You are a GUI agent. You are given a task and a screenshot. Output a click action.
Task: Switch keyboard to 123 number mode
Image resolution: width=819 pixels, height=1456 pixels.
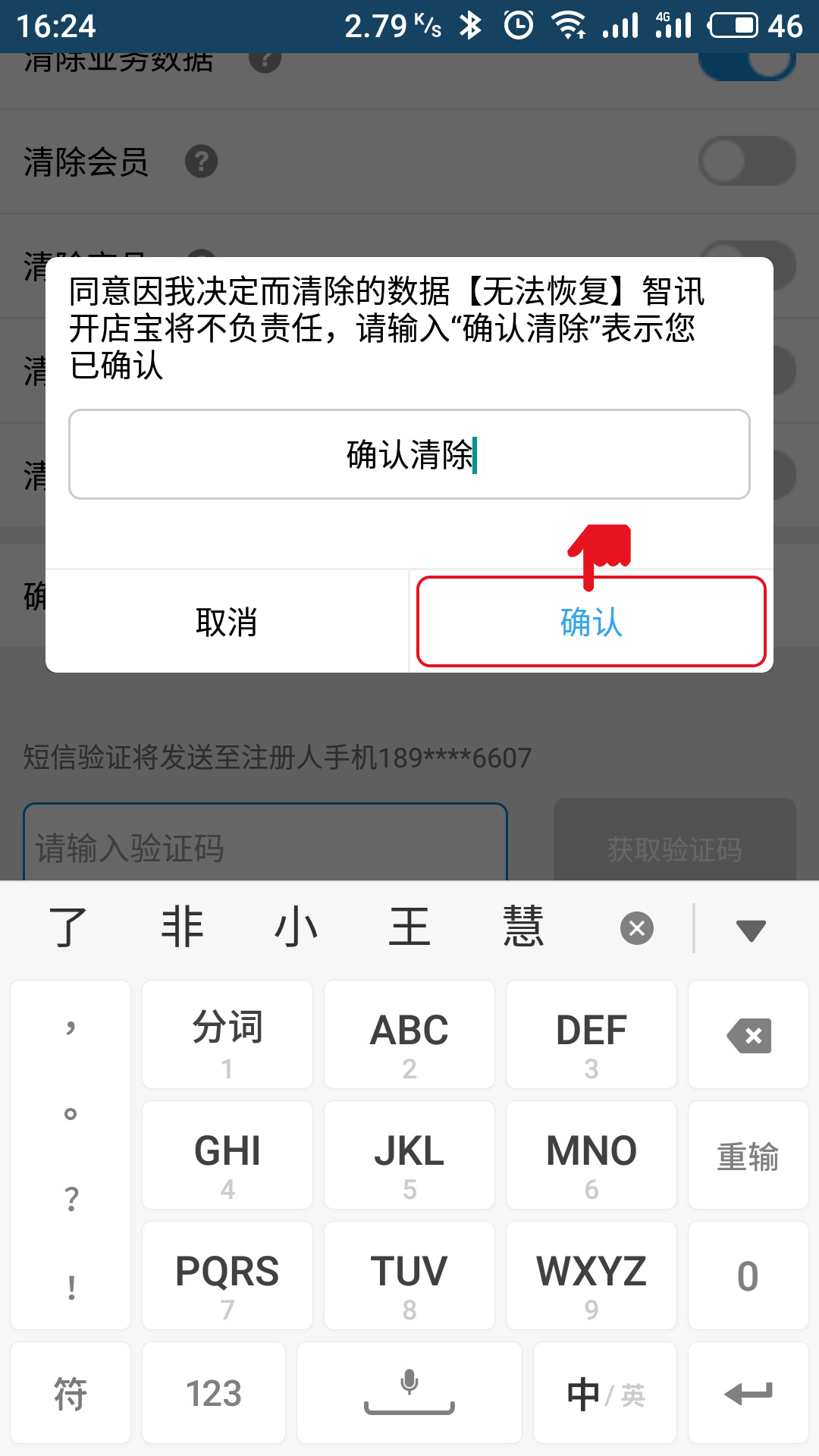[x=214, y=1393]
